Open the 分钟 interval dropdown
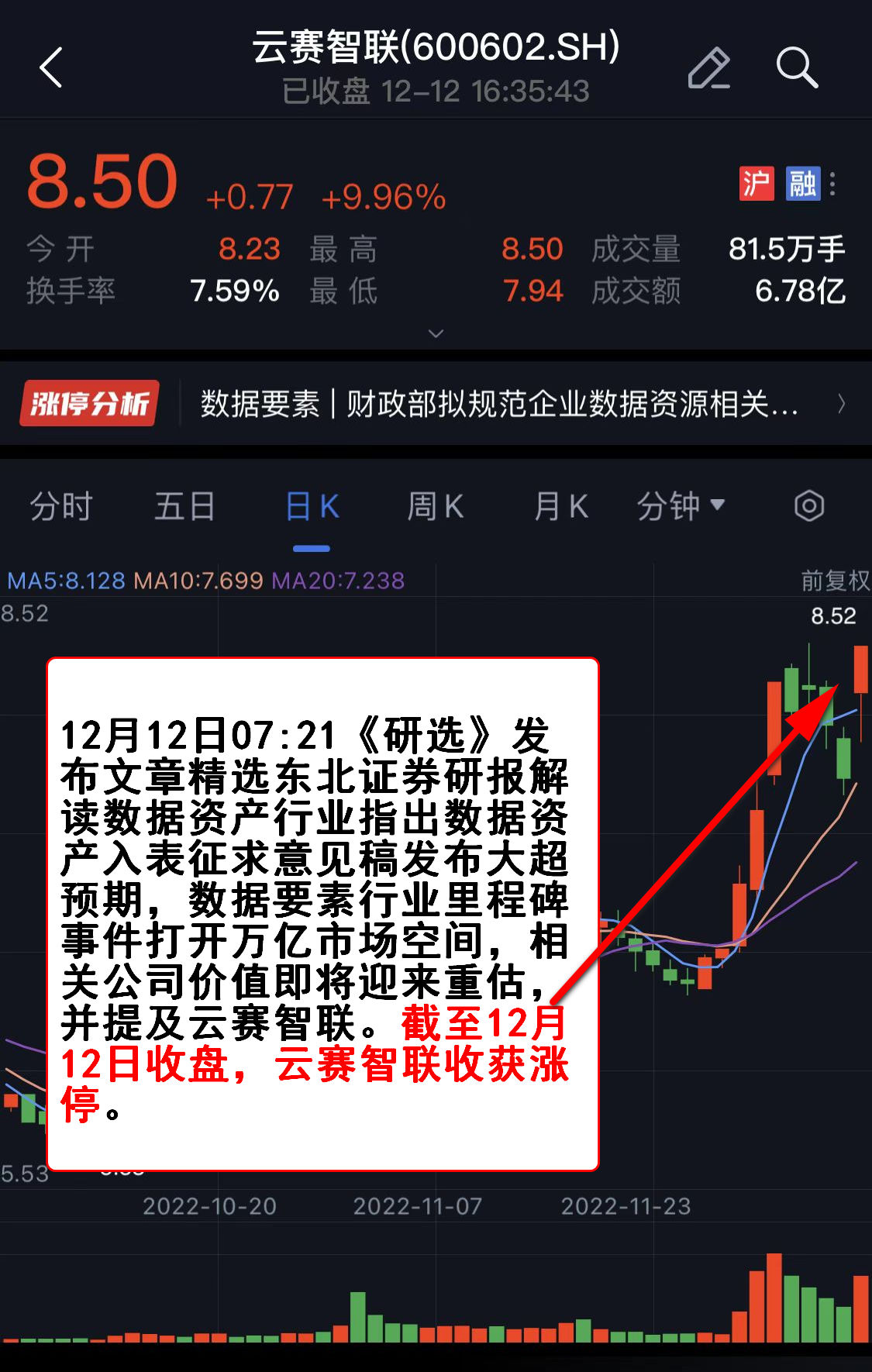Image resolution: width=872 pixels, height=1372 pixels. click(681, 507)
